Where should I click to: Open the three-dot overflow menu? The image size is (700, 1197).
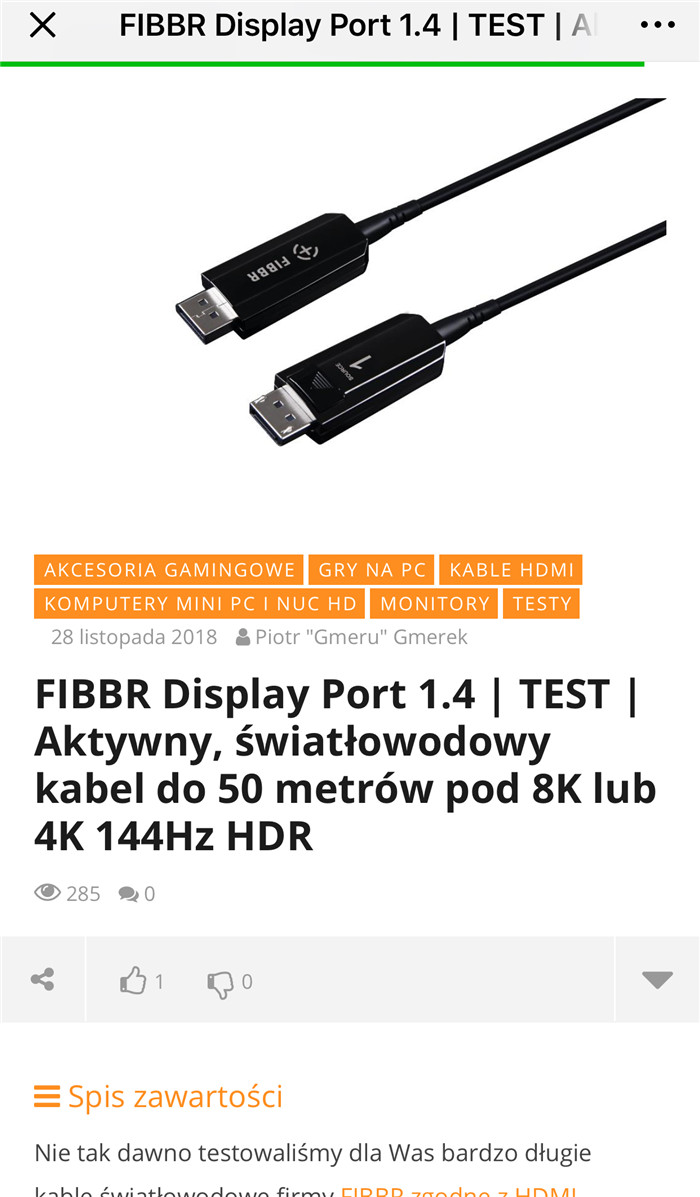pyautogui.click(x=657, y=26)
